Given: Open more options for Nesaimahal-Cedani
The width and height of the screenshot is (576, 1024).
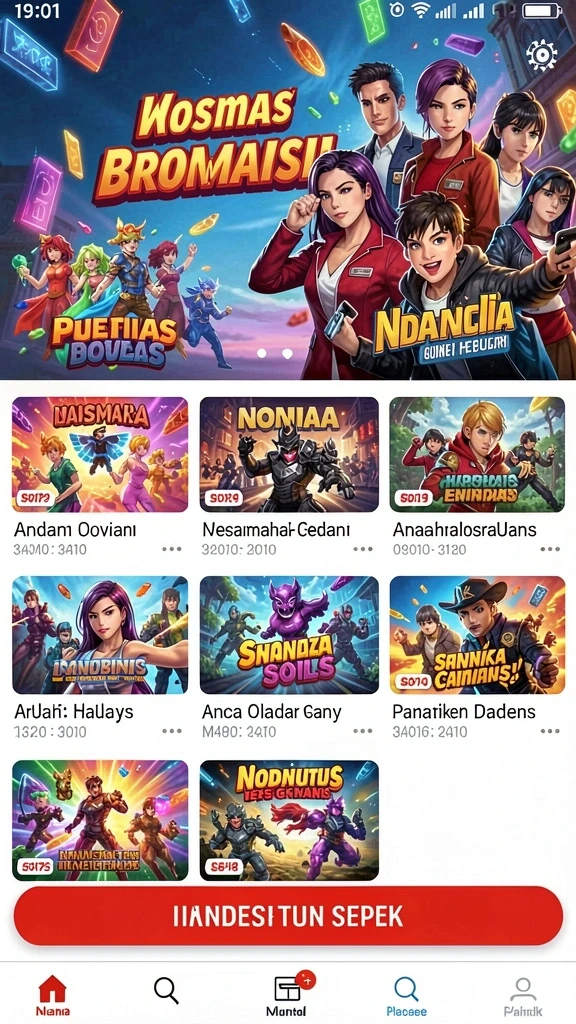Looking at the screenshot, I should (x=362, y=549).
